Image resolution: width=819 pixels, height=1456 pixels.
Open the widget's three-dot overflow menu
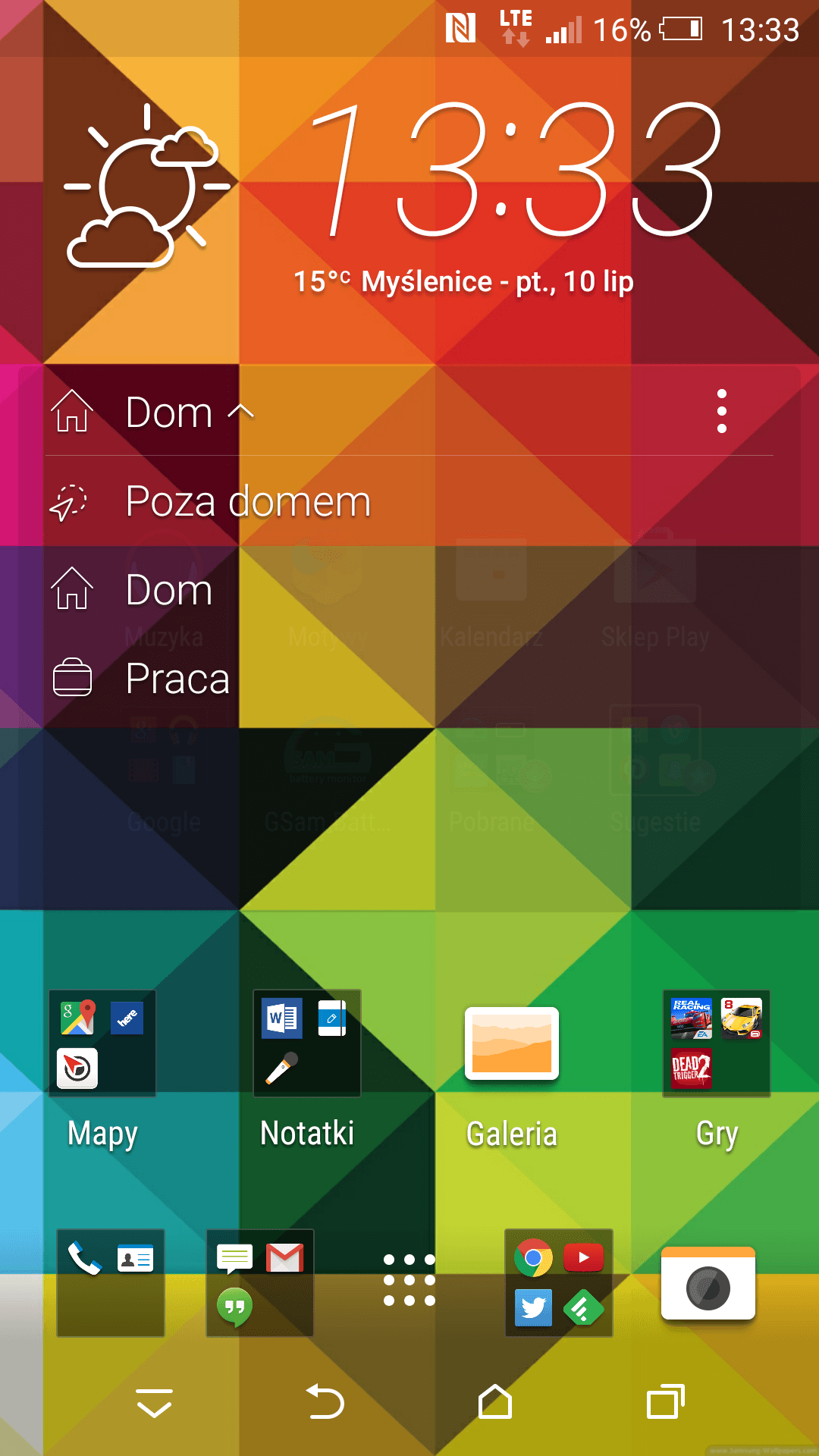[722, 412]
